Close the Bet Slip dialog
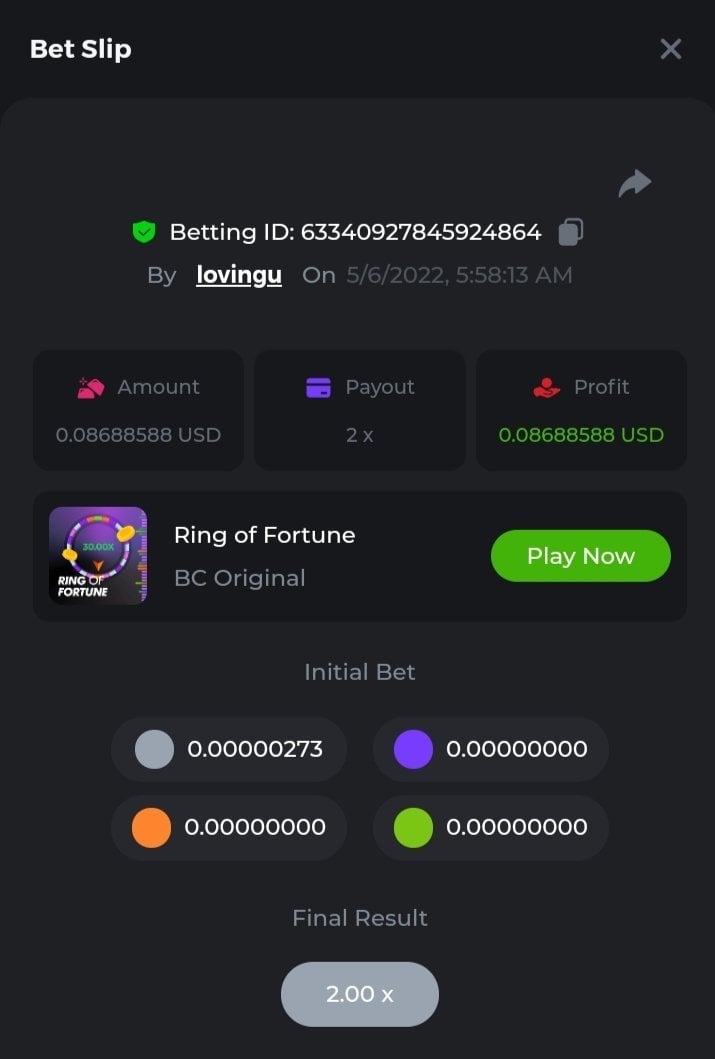Viewport: 715px width, 1059px height. (670, 49)
